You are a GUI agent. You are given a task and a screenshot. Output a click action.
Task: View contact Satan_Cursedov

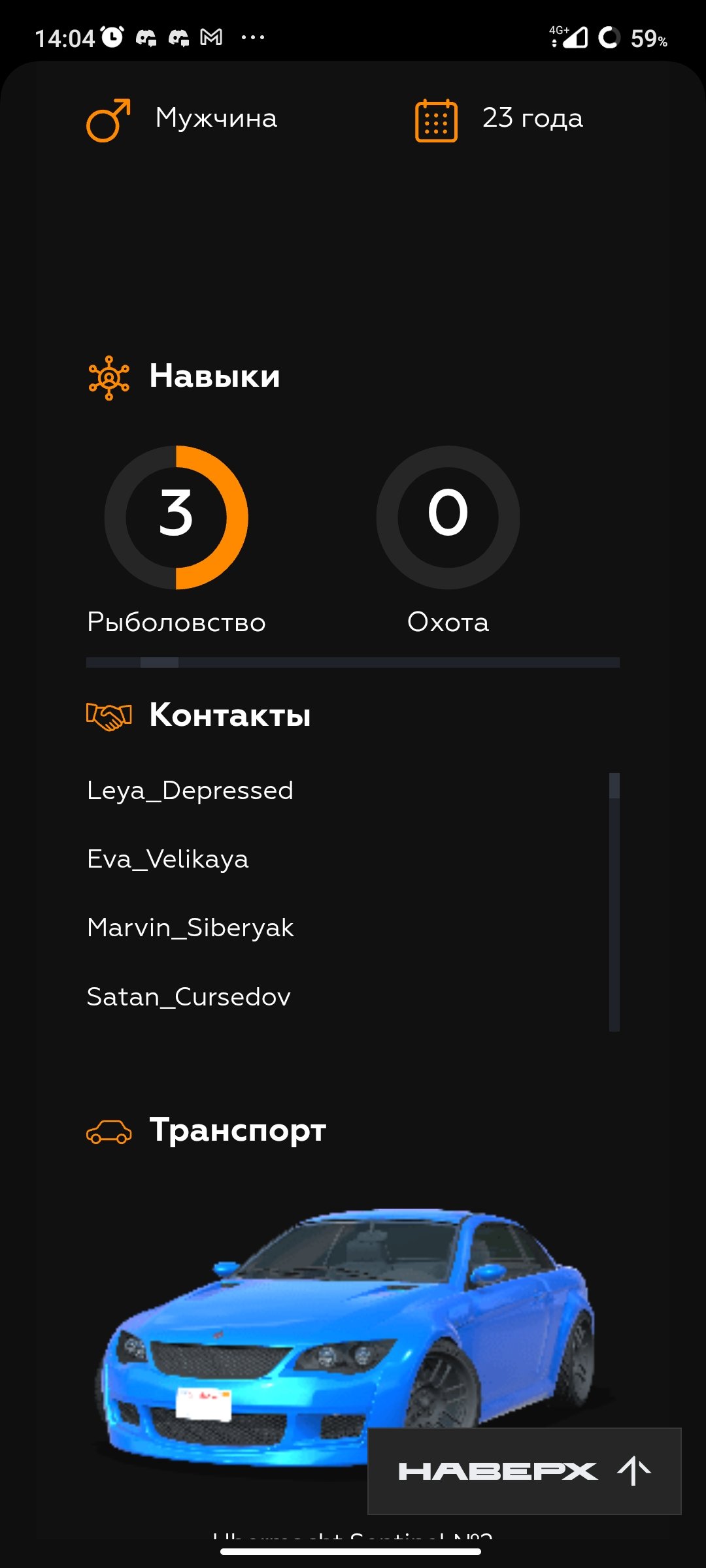(189, 997)
